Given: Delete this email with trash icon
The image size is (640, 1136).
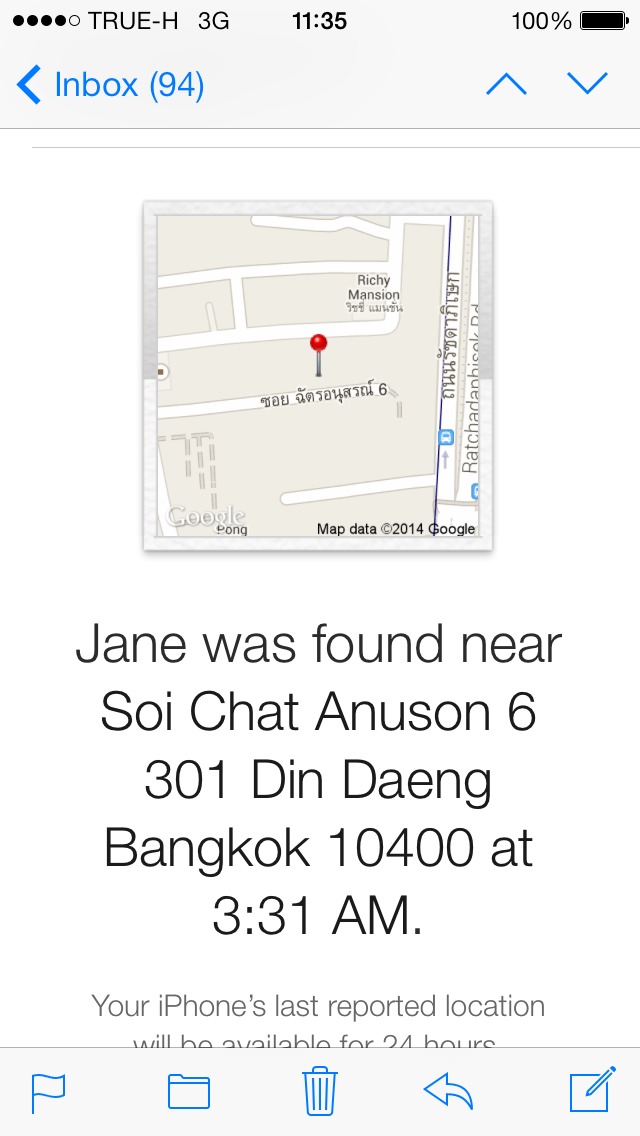Looking at the screenshot, I should [320, 1090].
